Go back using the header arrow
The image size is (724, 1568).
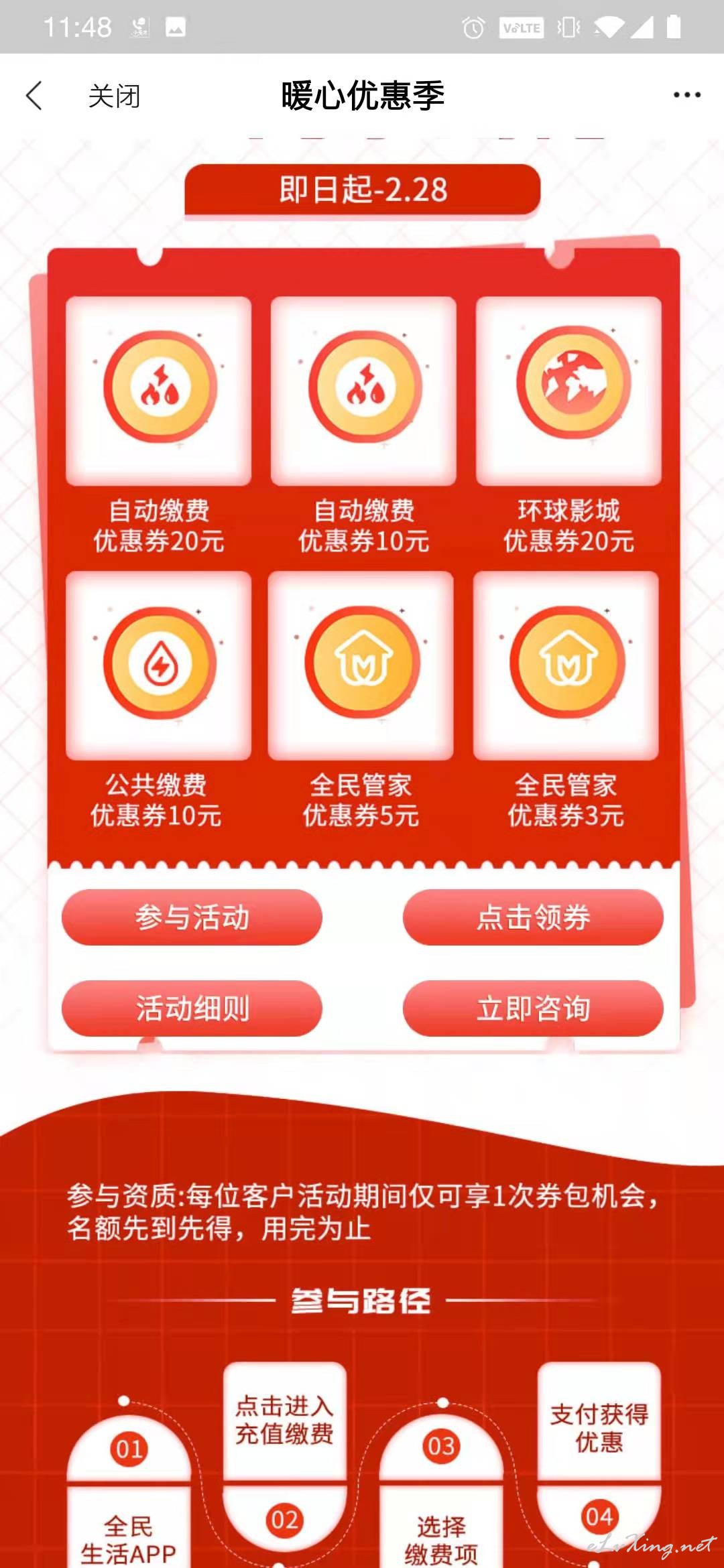(x=34, y=96)
